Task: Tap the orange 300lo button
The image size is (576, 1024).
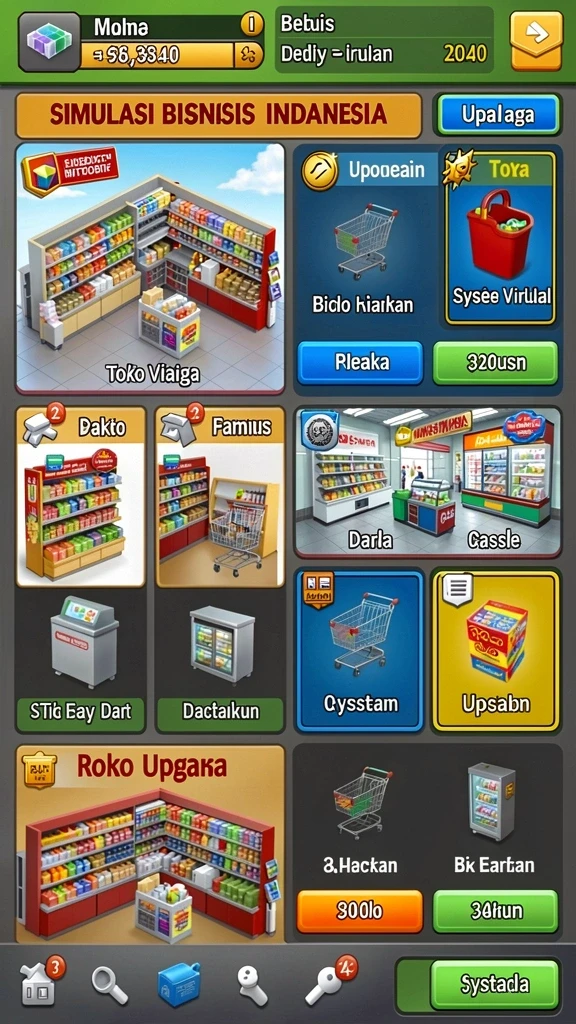Action: point(360,911)
